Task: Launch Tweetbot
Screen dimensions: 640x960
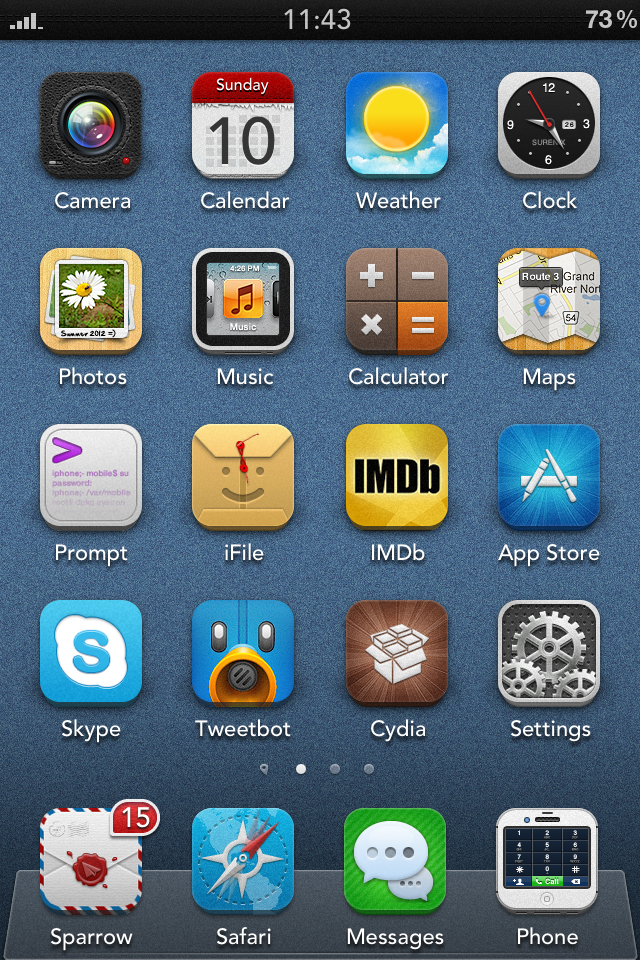Action: 244,653
